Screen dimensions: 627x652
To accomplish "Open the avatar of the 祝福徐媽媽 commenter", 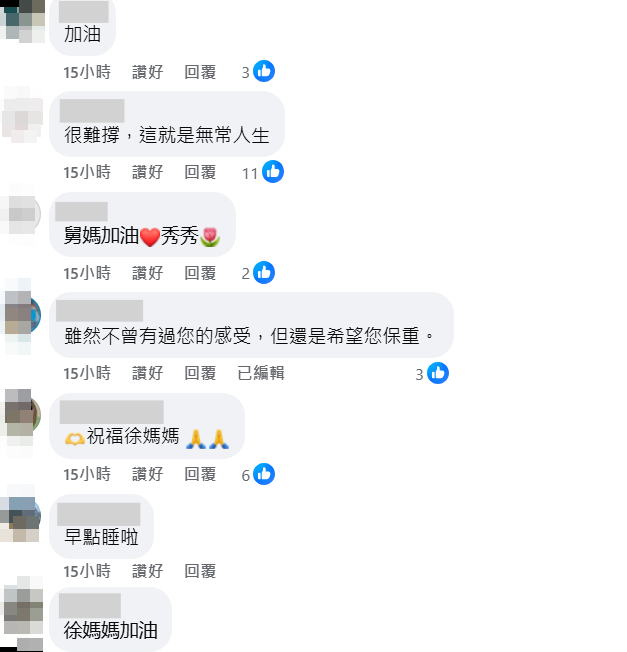I will pyautogui.click(x=23, y=412).
